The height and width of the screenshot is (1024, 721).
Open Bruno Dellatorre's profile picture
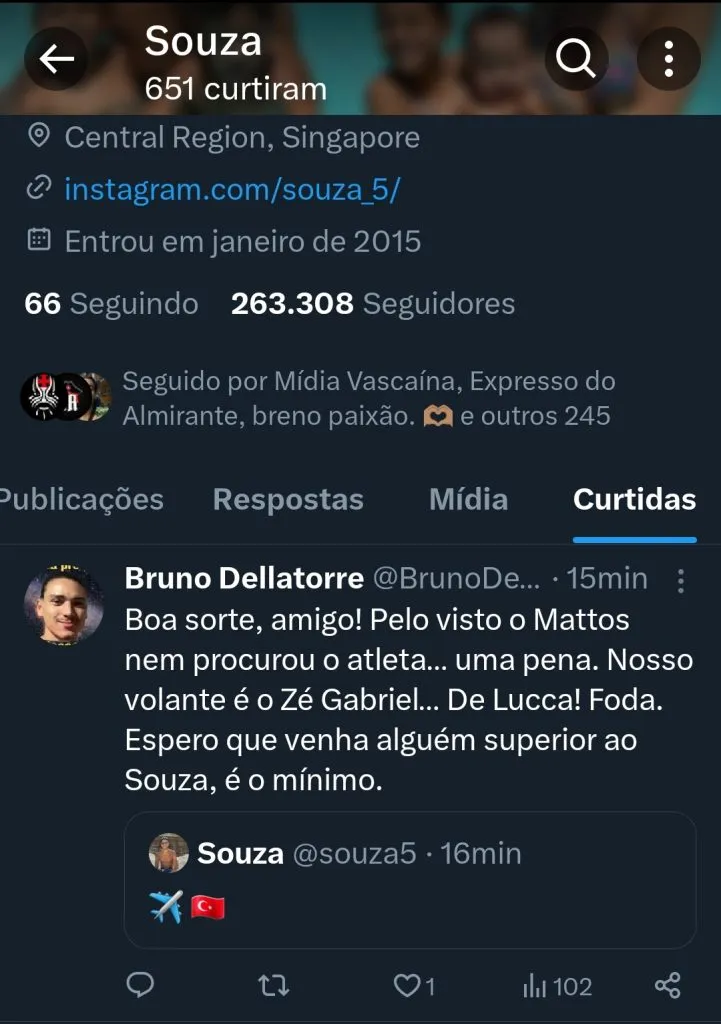64,605
